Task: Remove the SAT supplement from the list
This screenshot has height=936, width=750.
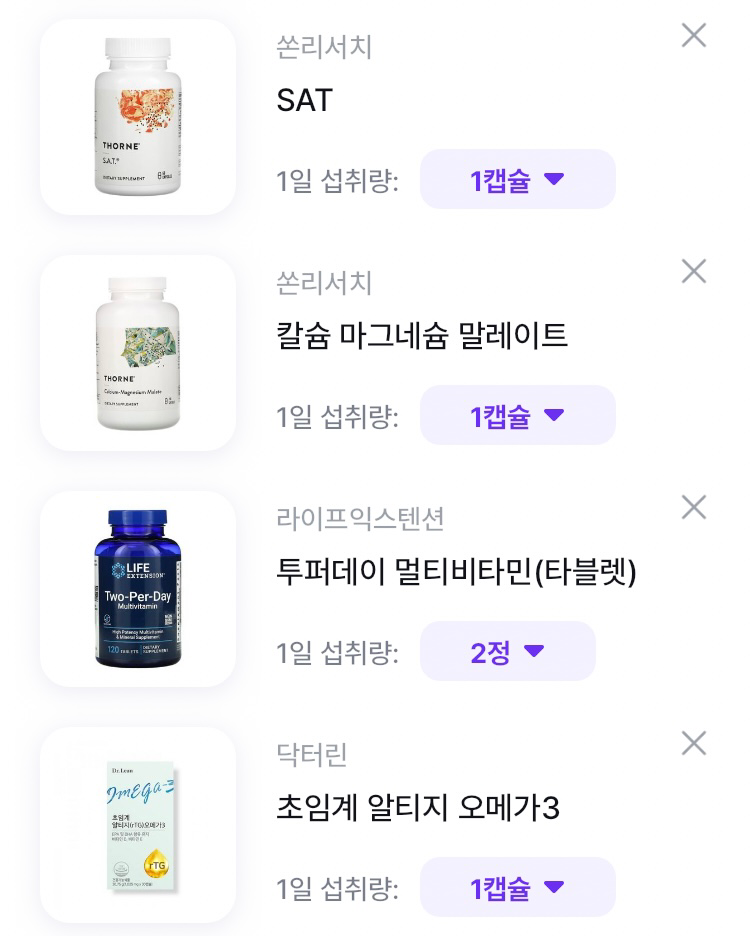Action: [x=693, y=36]
